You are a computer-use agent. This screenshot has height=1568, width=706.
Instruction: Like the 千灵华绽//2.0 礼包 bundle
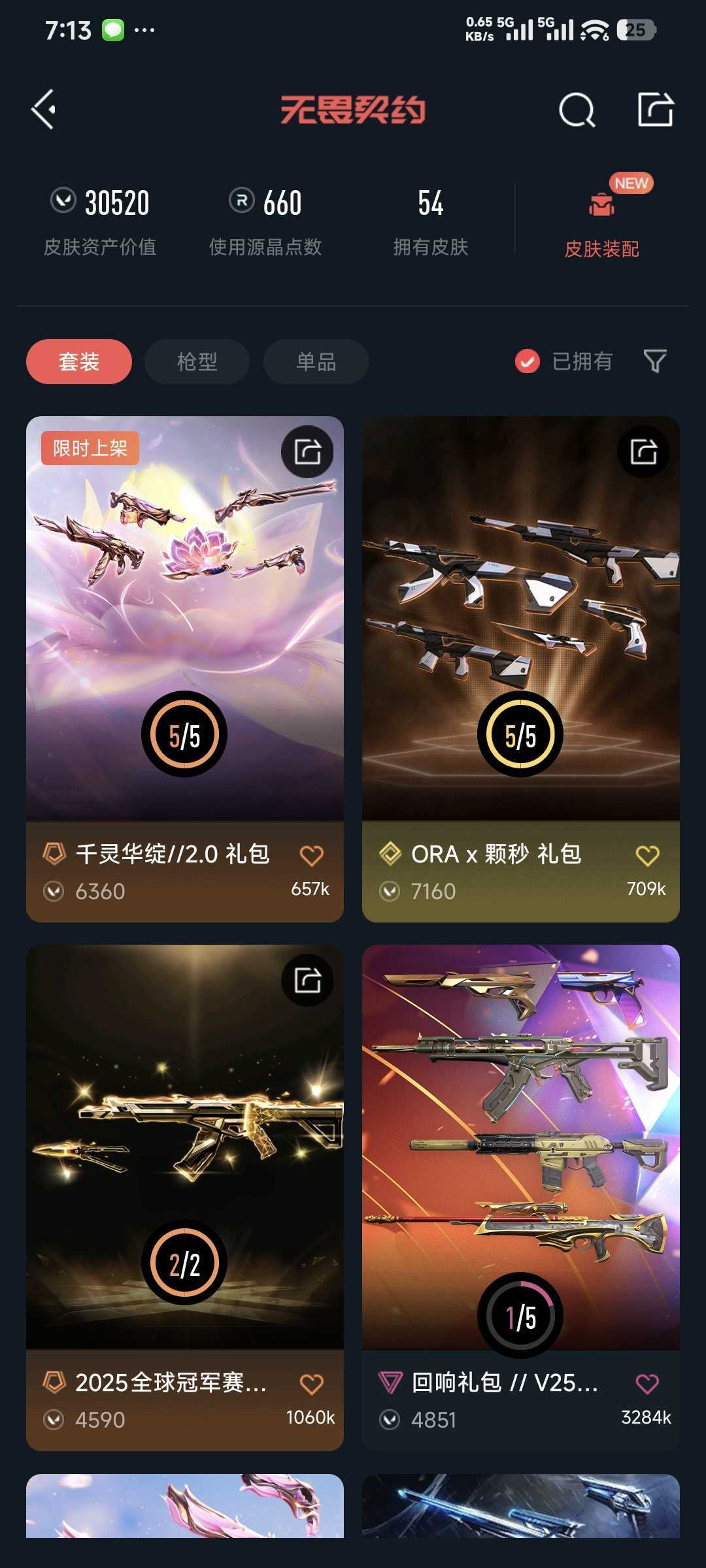point(311,856)
